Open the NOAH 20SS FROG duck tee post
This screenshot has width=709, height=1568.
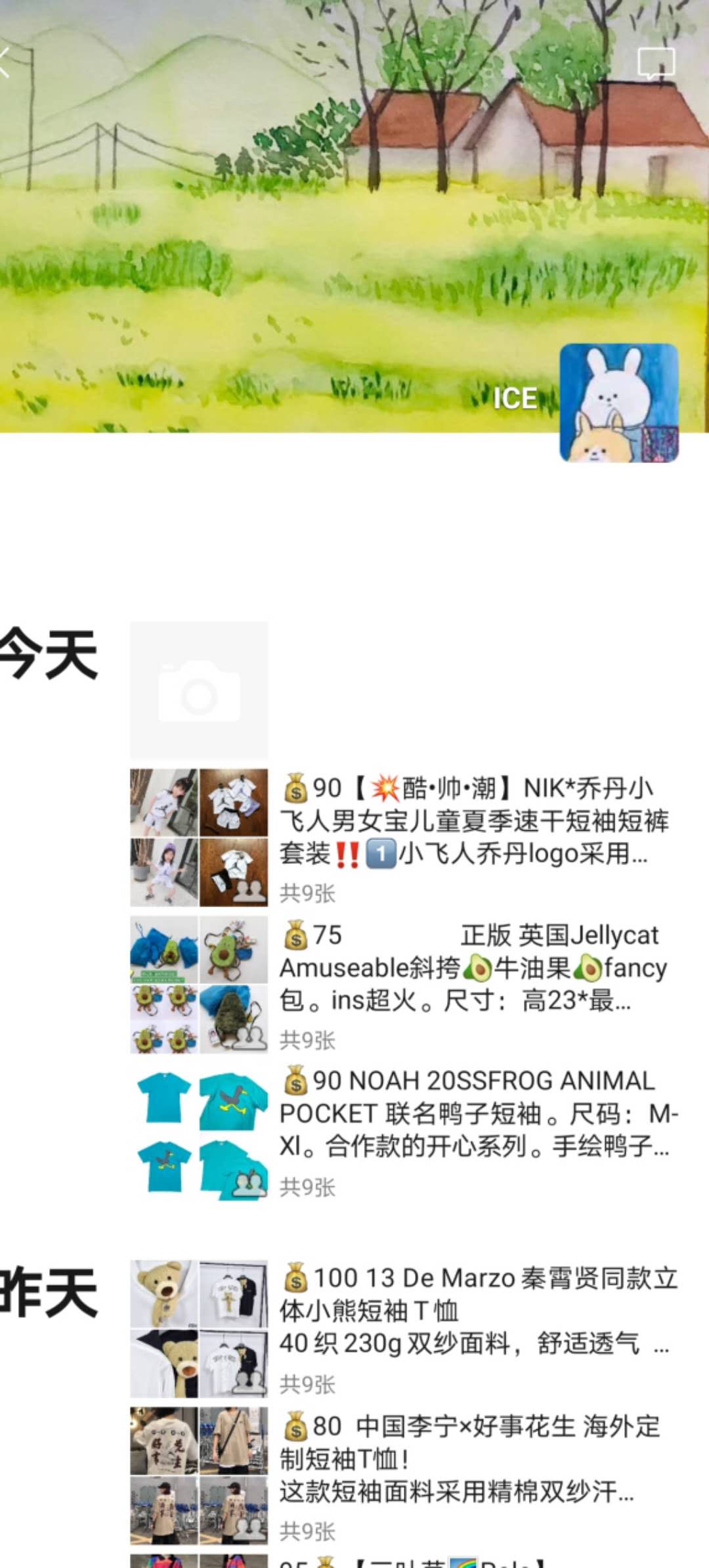[474, 1114]
